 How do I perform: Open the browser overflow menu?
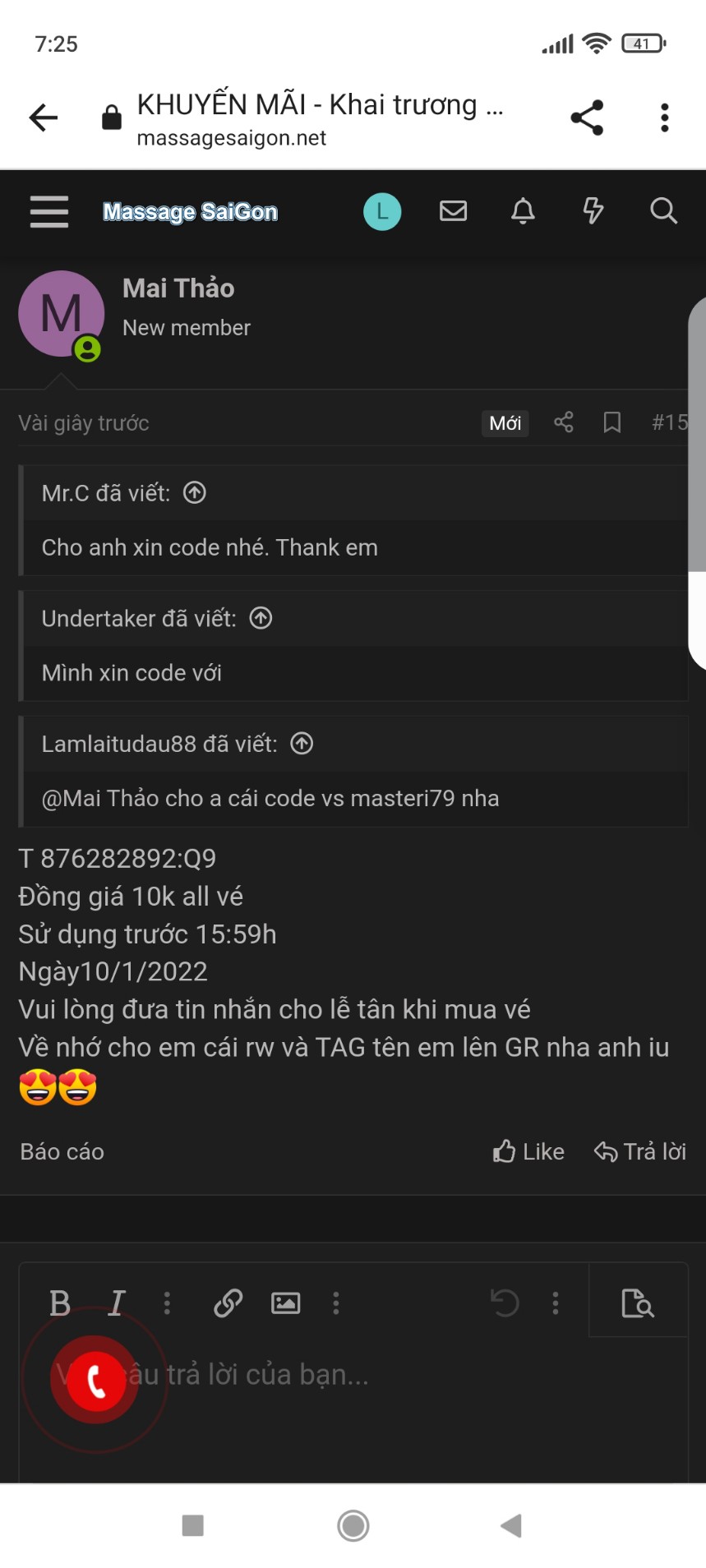[x=665, y=118]
